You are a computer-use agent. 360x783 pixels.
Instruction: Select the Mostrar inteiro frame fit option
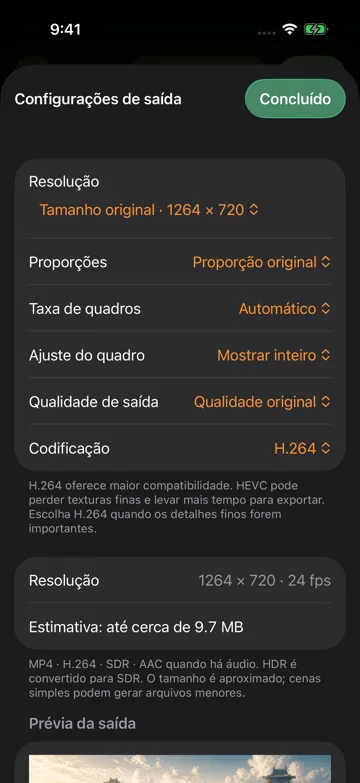(x=274, y=355)
